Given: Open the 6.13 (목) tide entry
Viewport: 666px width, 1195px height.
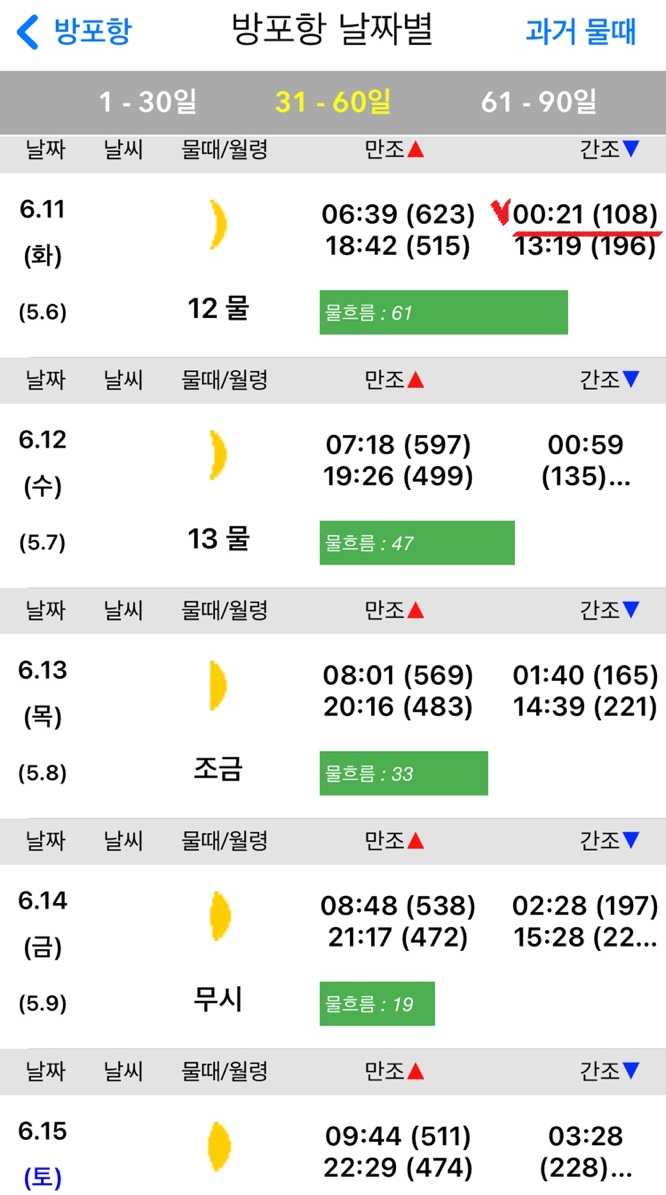Looking at the screenshot, I should point(333,726).
